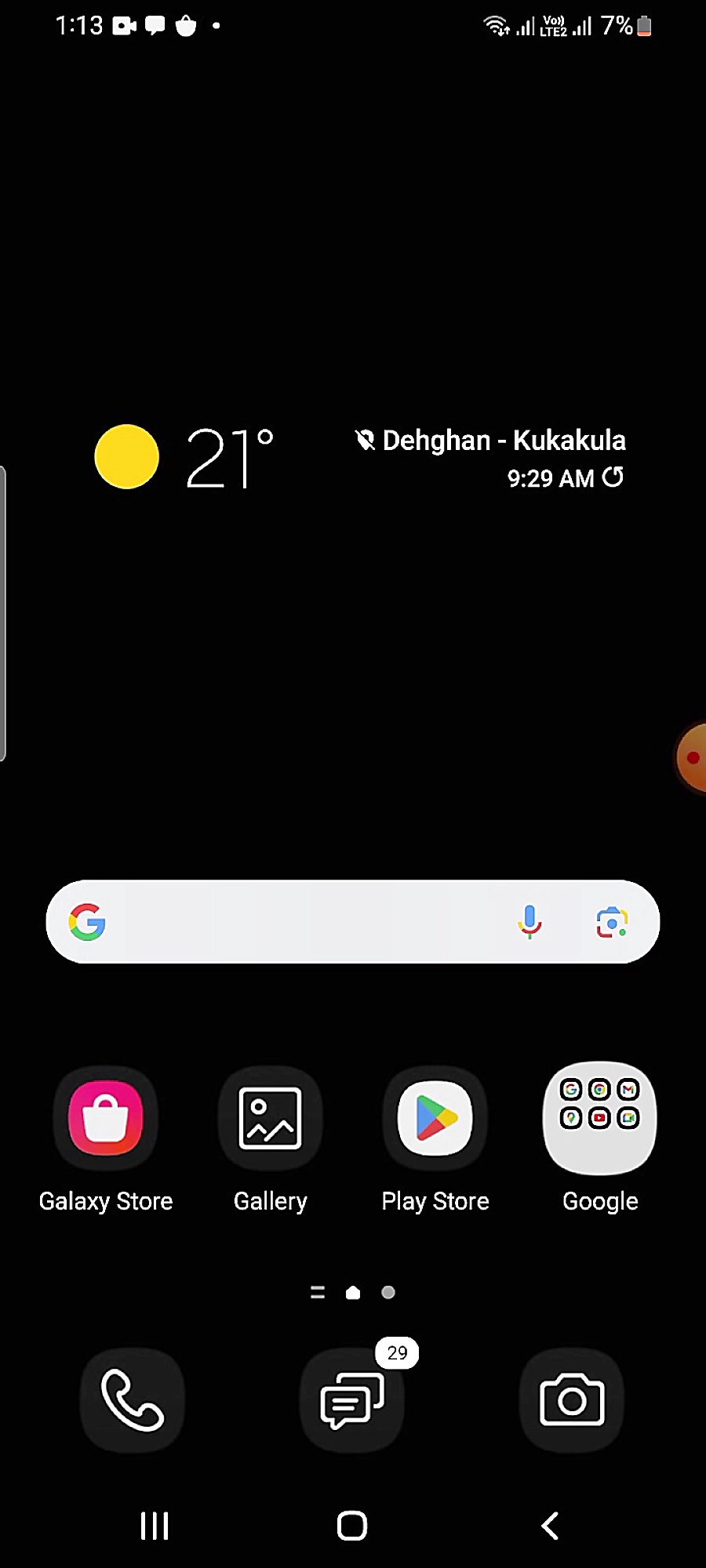Launch the Gallery app
Image resolution: width=706 pixels, height=1568 pixels.
point(271,1119)
